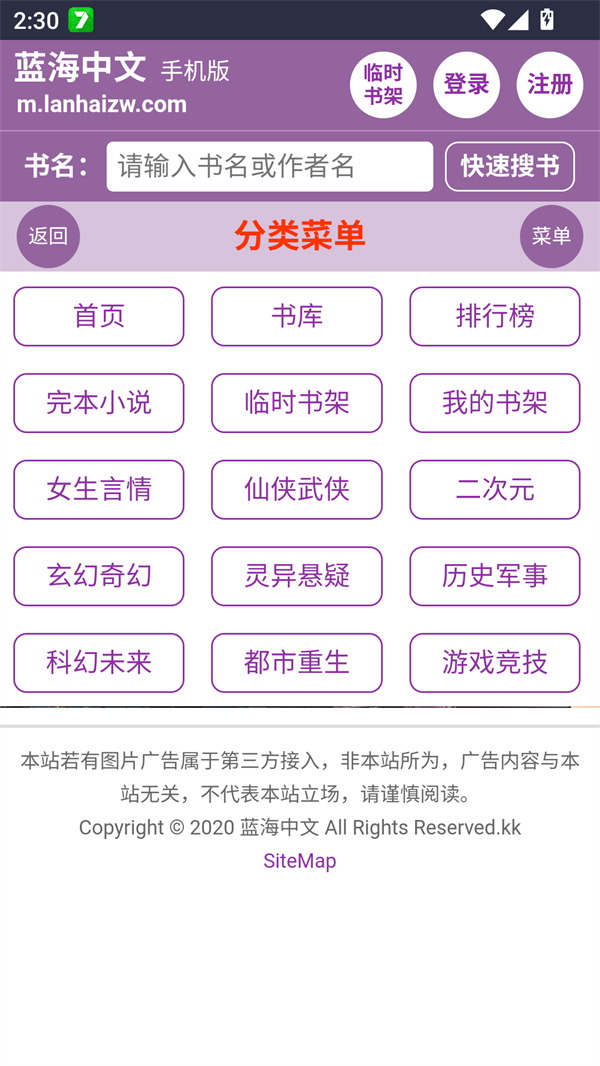Open 我的书架 my bookshelf
Screen dimensions: 600x1066
pos(494,403)
